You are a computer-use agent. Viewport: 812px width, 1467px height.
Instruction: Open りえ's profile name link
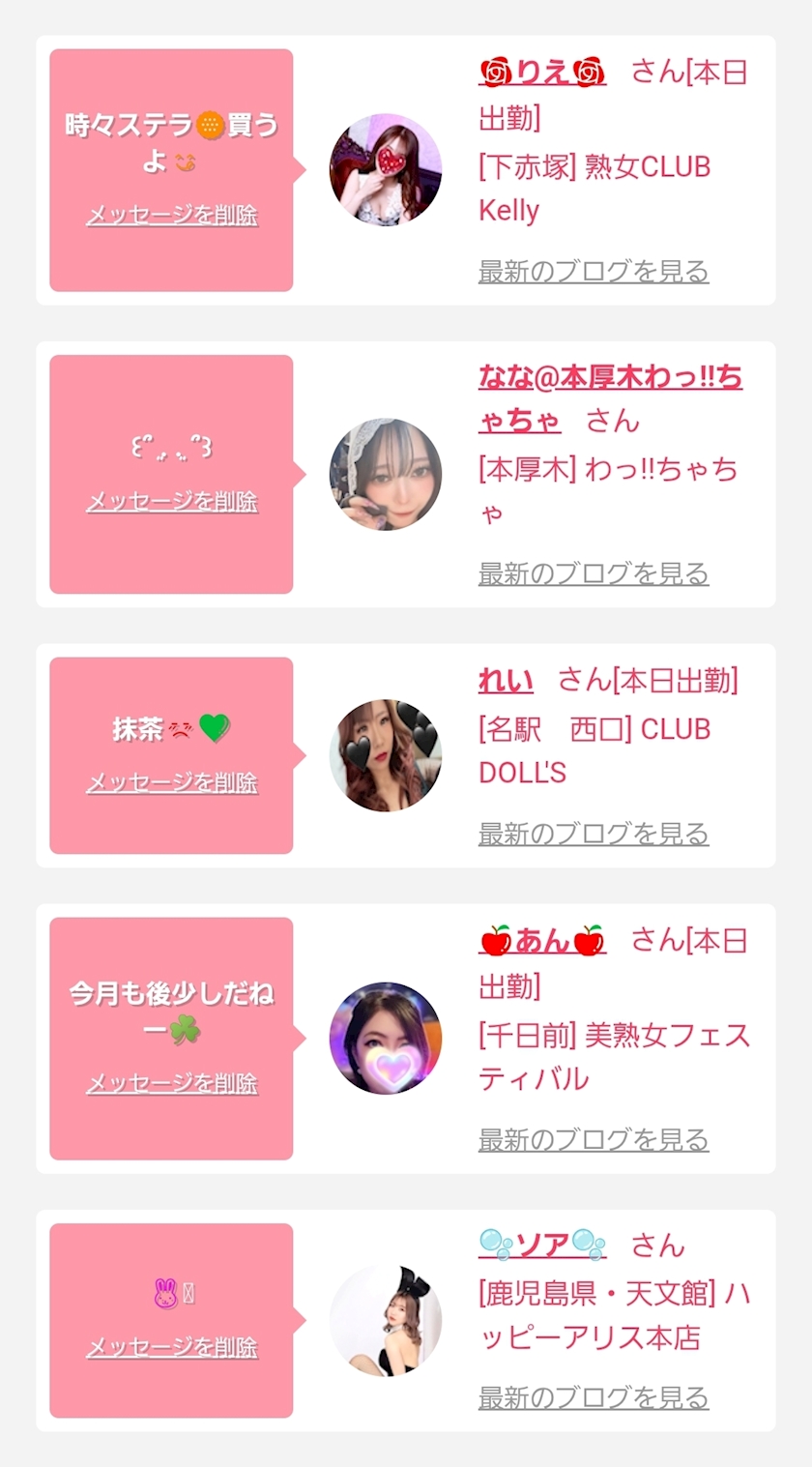[x=541, y=73]
